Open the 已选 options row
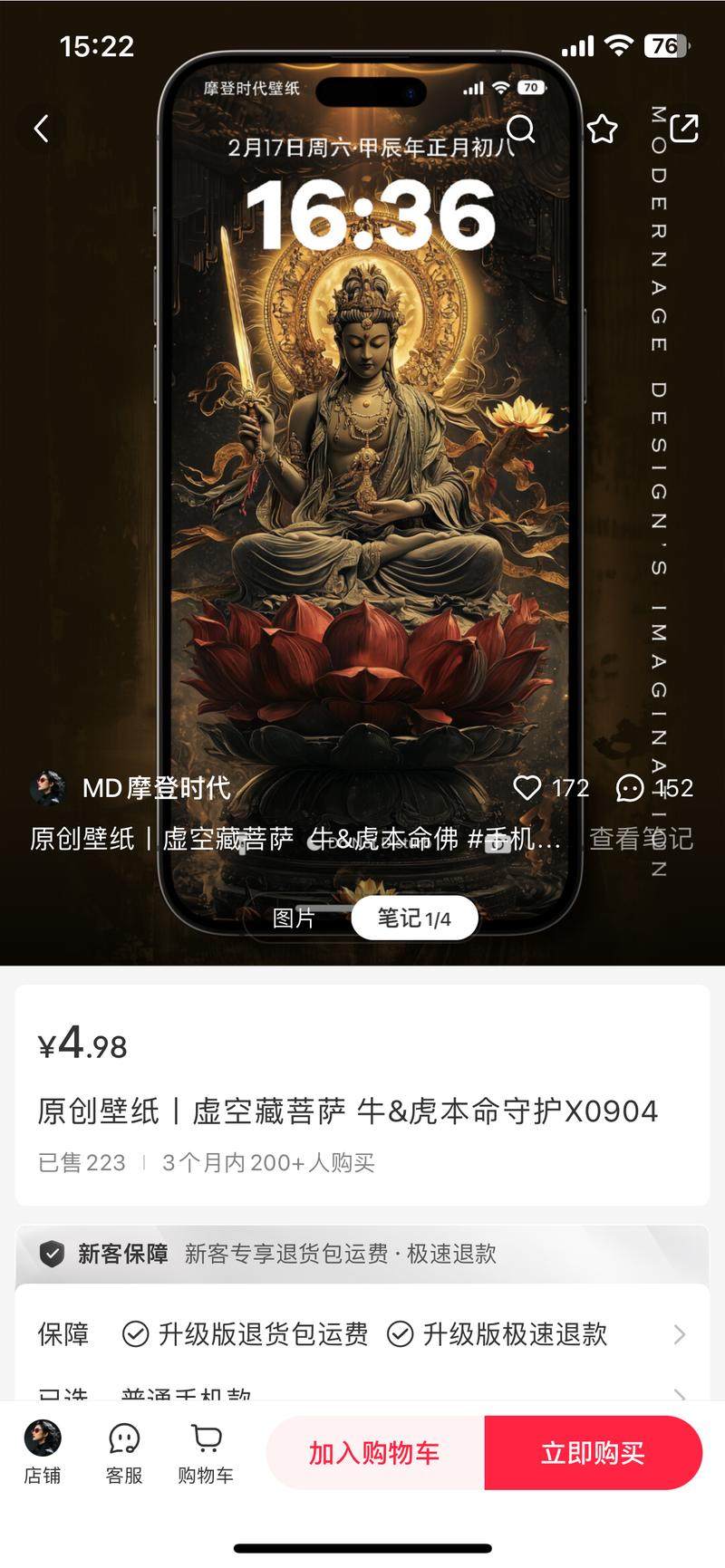 click(x=362, y=1393)
